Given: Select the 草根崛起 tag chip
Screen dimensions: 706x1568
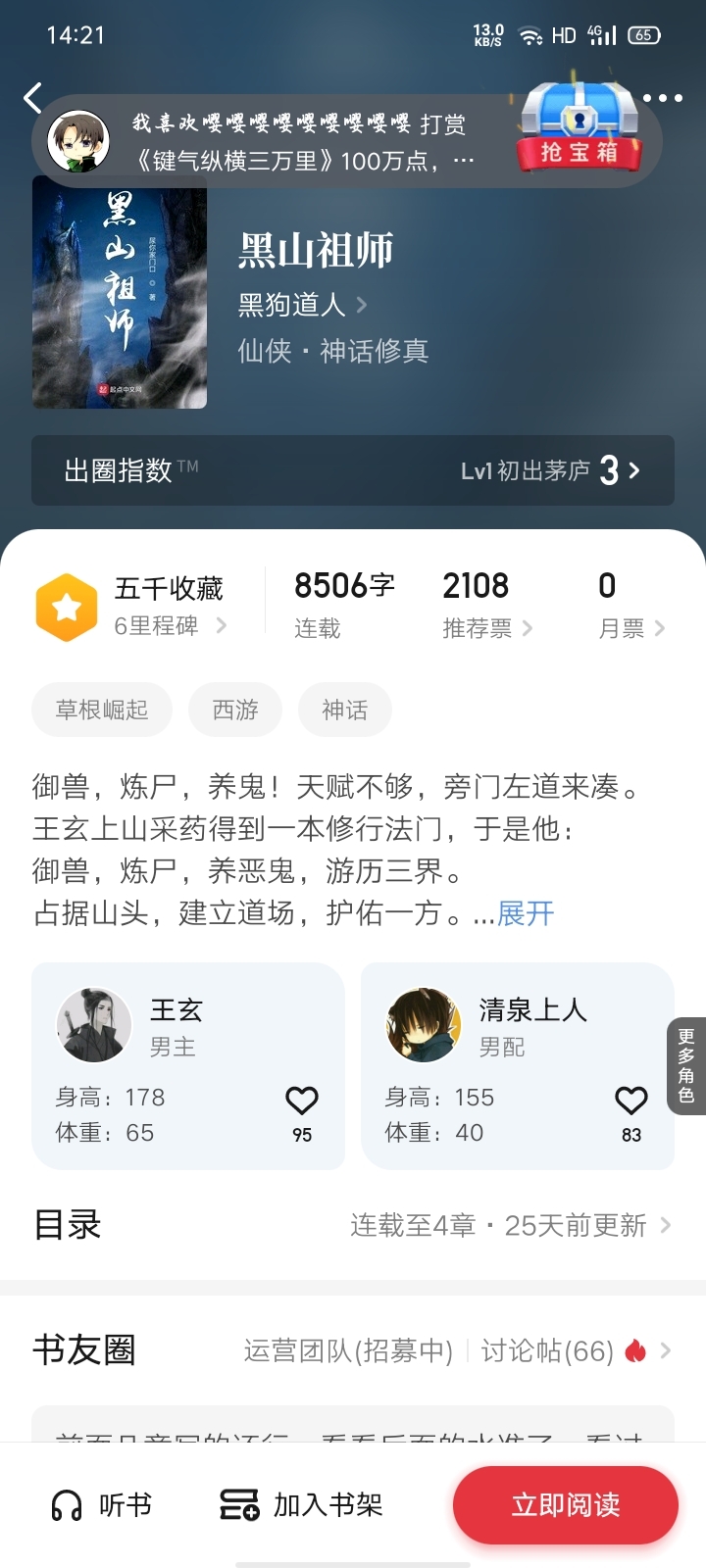Looking at the screenshot, I should tap(102, 710).
